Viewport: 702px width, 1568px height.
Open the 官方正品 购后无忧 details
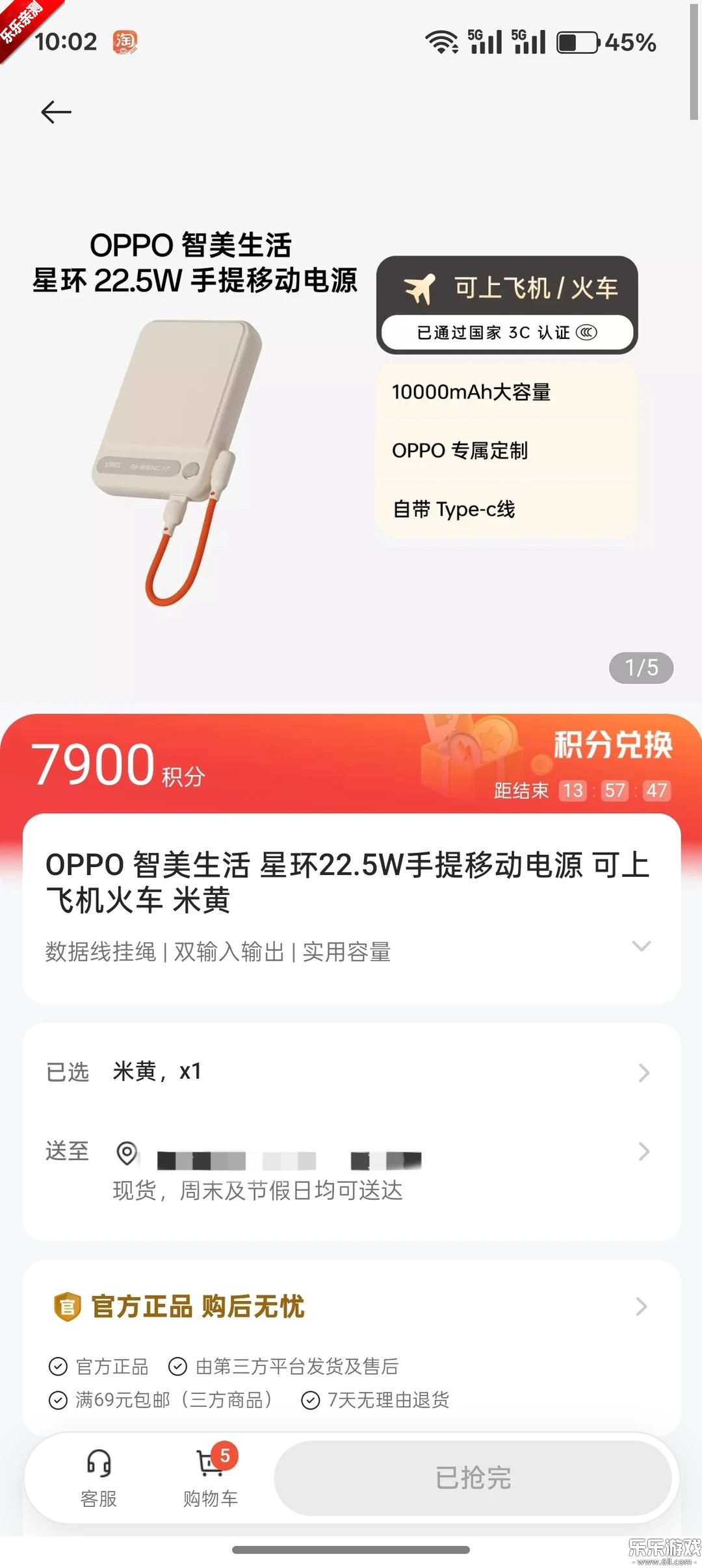pyautogui.click(x=642, y=1306)
